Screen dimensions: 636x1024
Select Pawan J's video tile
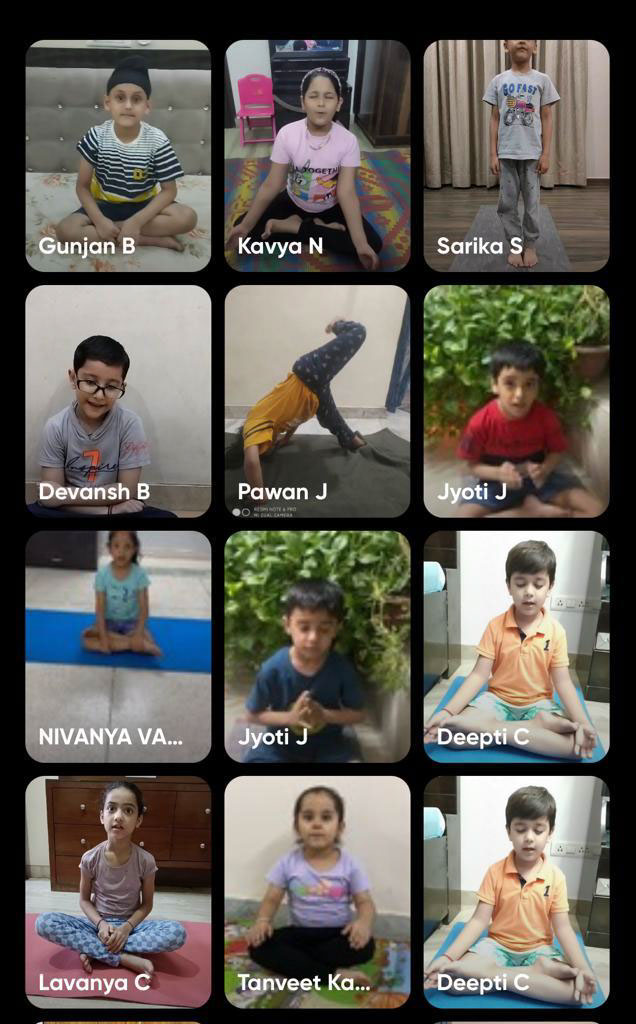coord(317,401)
